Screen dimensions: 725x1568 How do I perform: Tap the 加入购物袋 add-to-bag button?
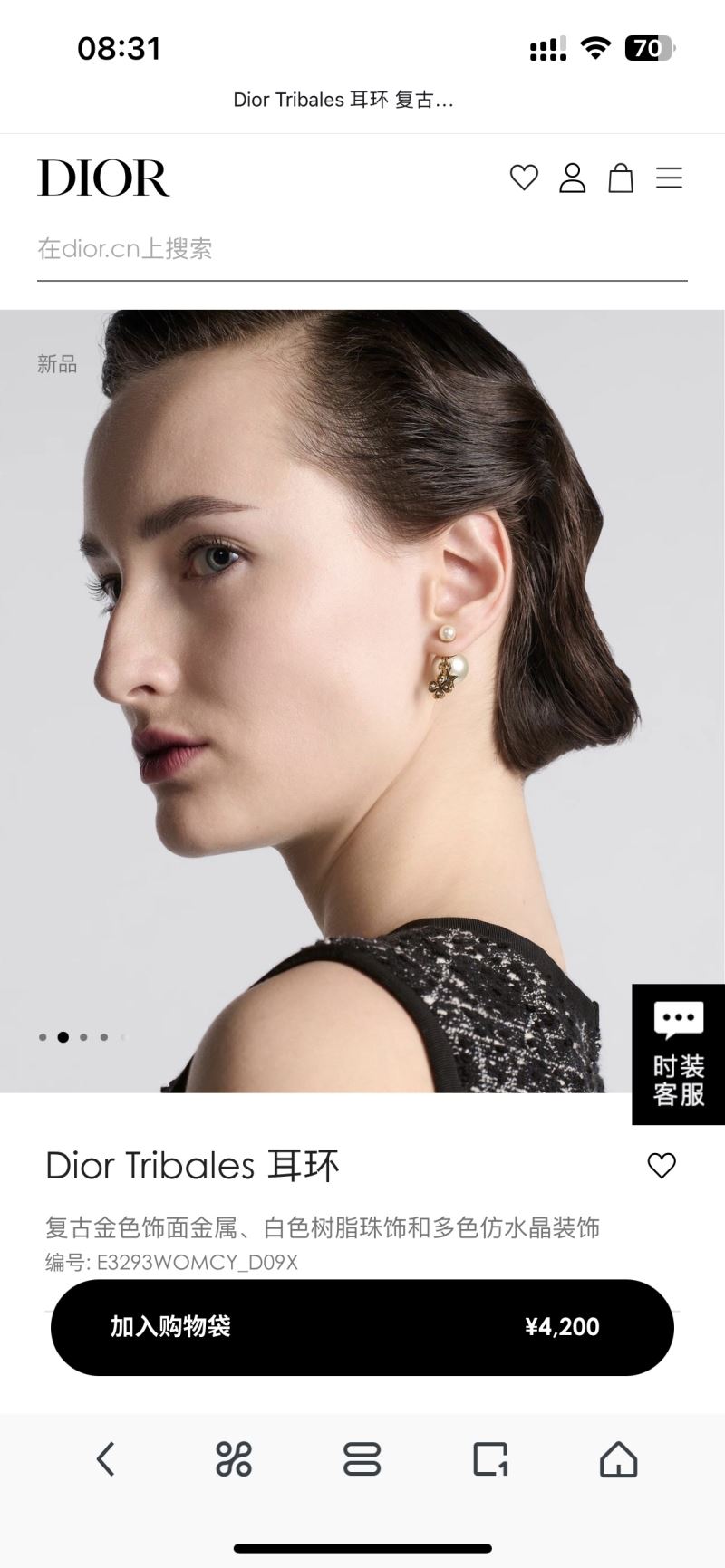tap(362, 1327)
